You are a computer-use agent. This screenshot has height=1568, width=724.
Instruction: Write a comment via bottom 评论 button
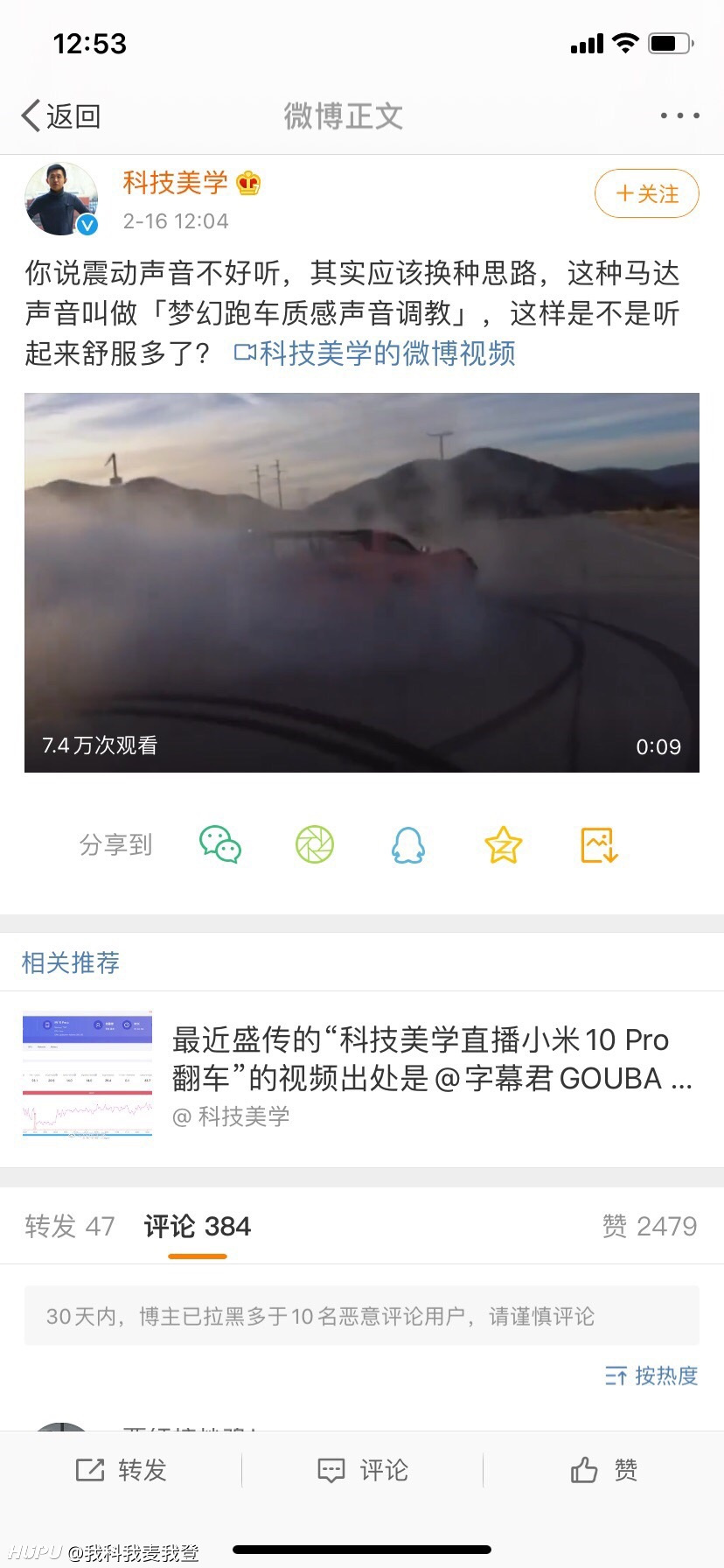pos(362,1470)
